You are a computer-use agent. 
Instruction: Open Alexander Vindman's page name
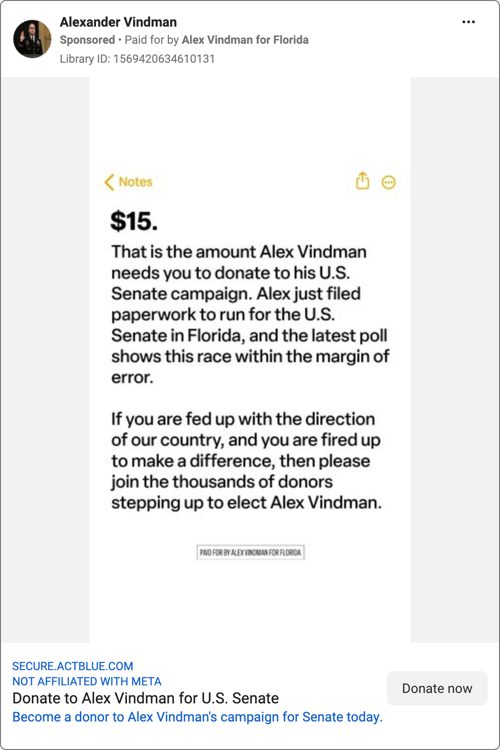(x=118, y=22)
